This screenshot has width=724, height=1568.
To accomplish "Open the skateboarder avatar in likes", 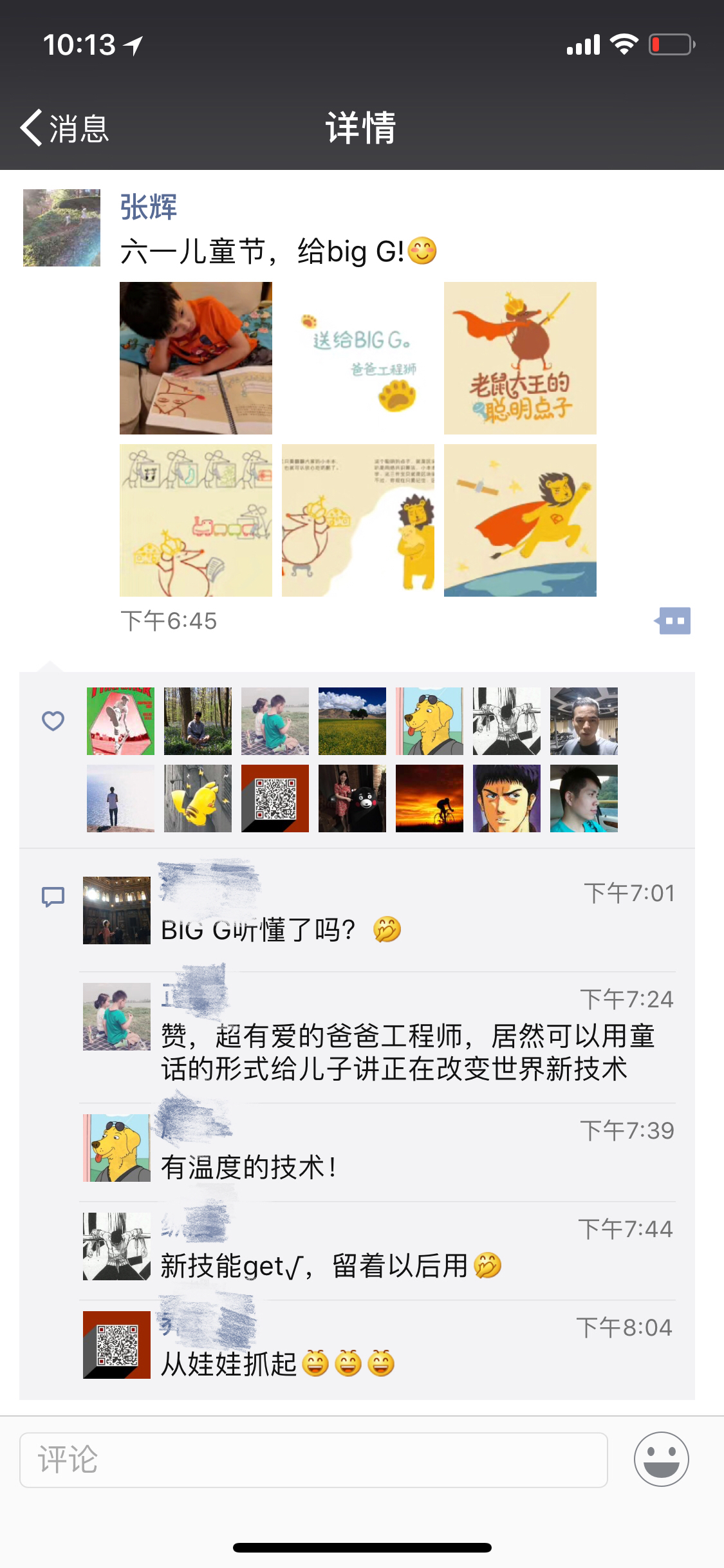I will click(x=120, y=721).
